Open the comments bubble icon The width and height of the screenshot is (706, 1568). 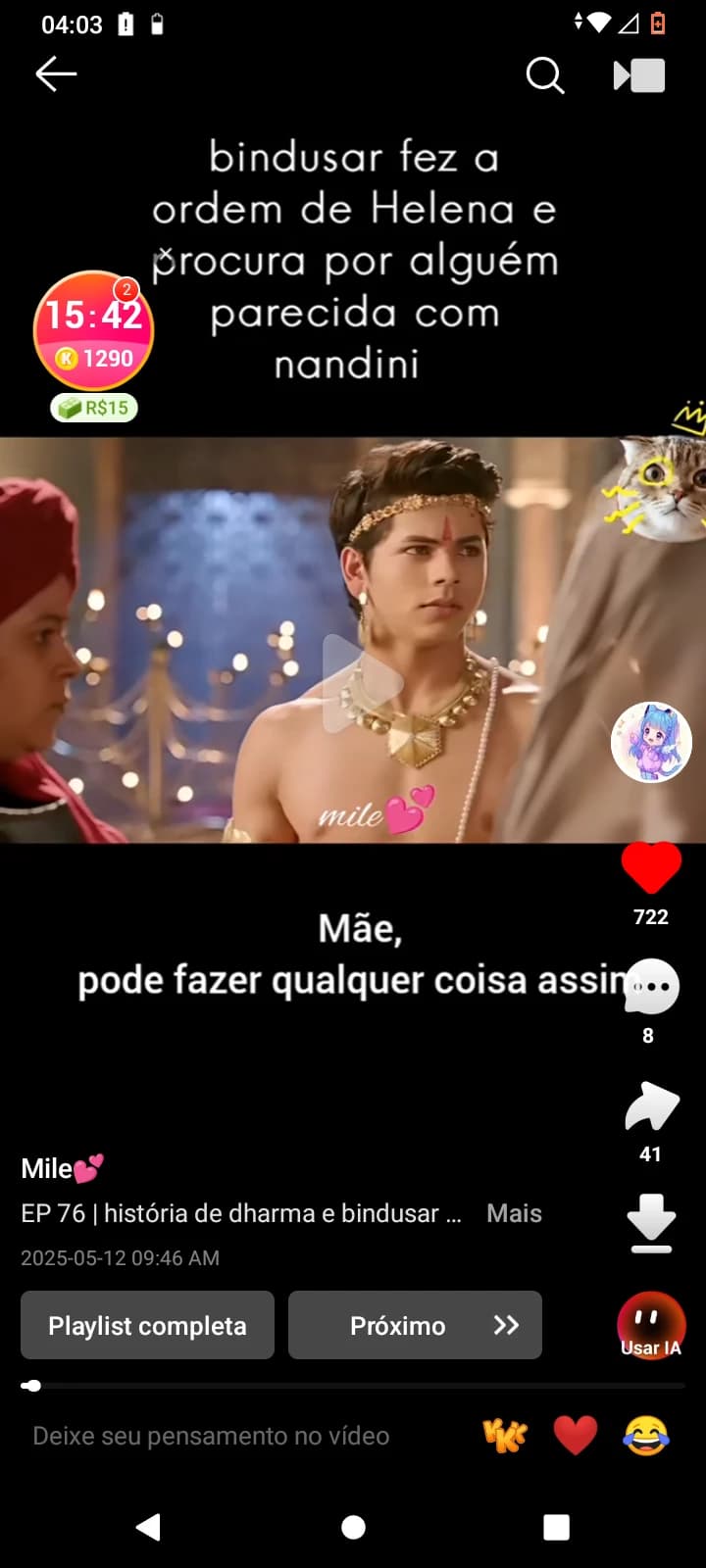pyautogui.click(x=651, y=986)
